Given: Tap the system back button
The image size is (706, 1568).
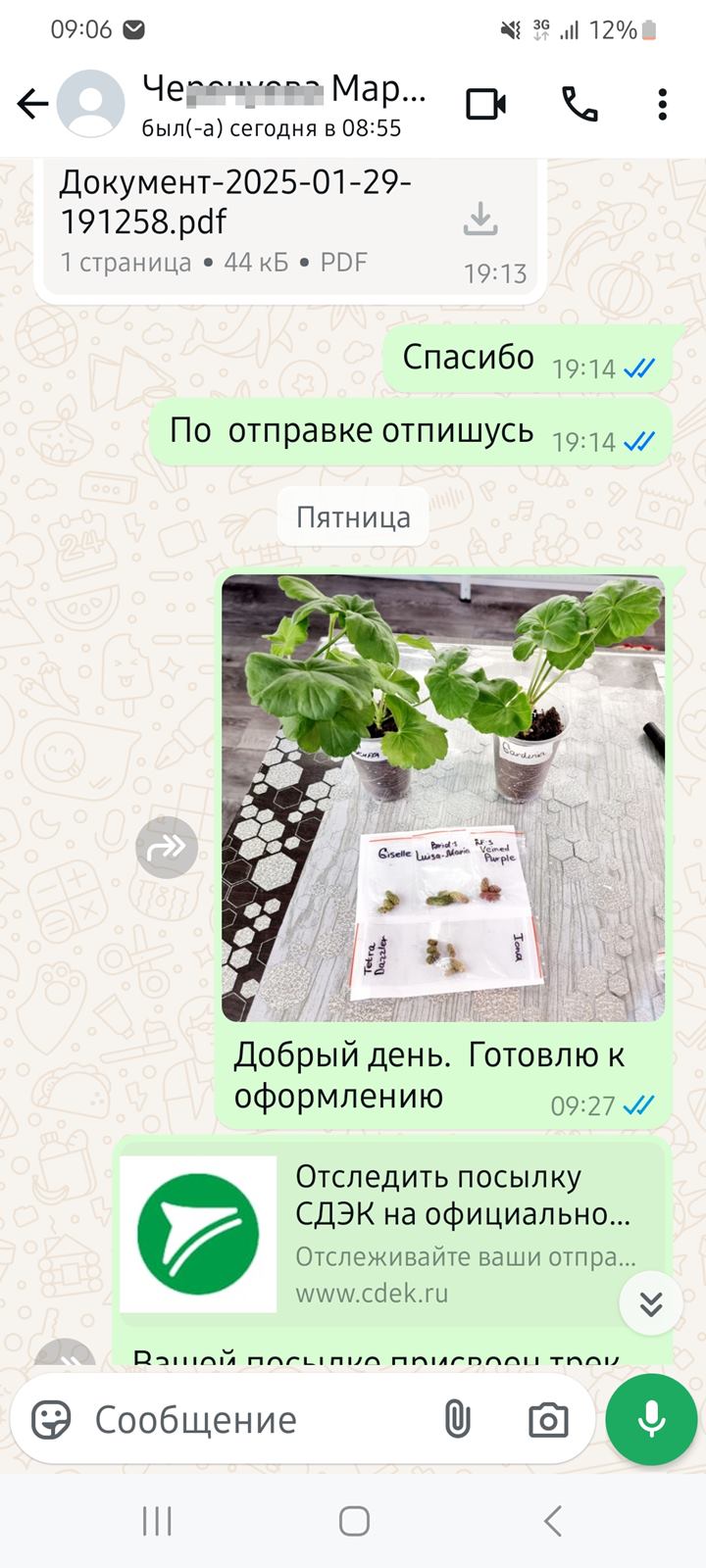Looking at the screenshot, I should tap(552, 1521).
